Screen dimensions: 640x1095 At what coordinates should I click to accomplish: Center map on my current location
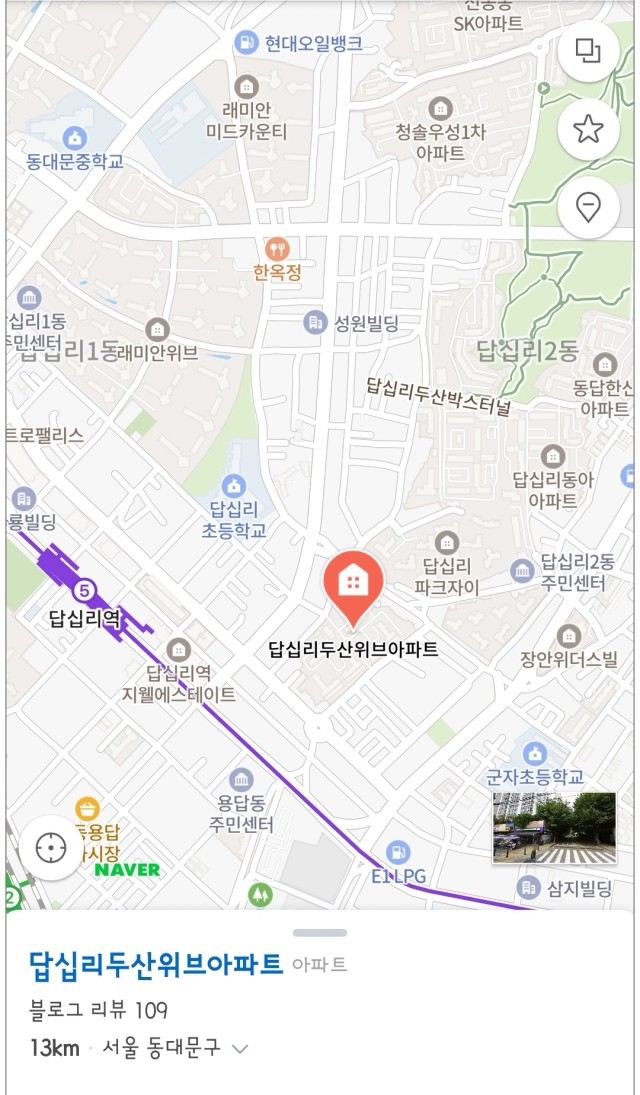click(50, 848)
